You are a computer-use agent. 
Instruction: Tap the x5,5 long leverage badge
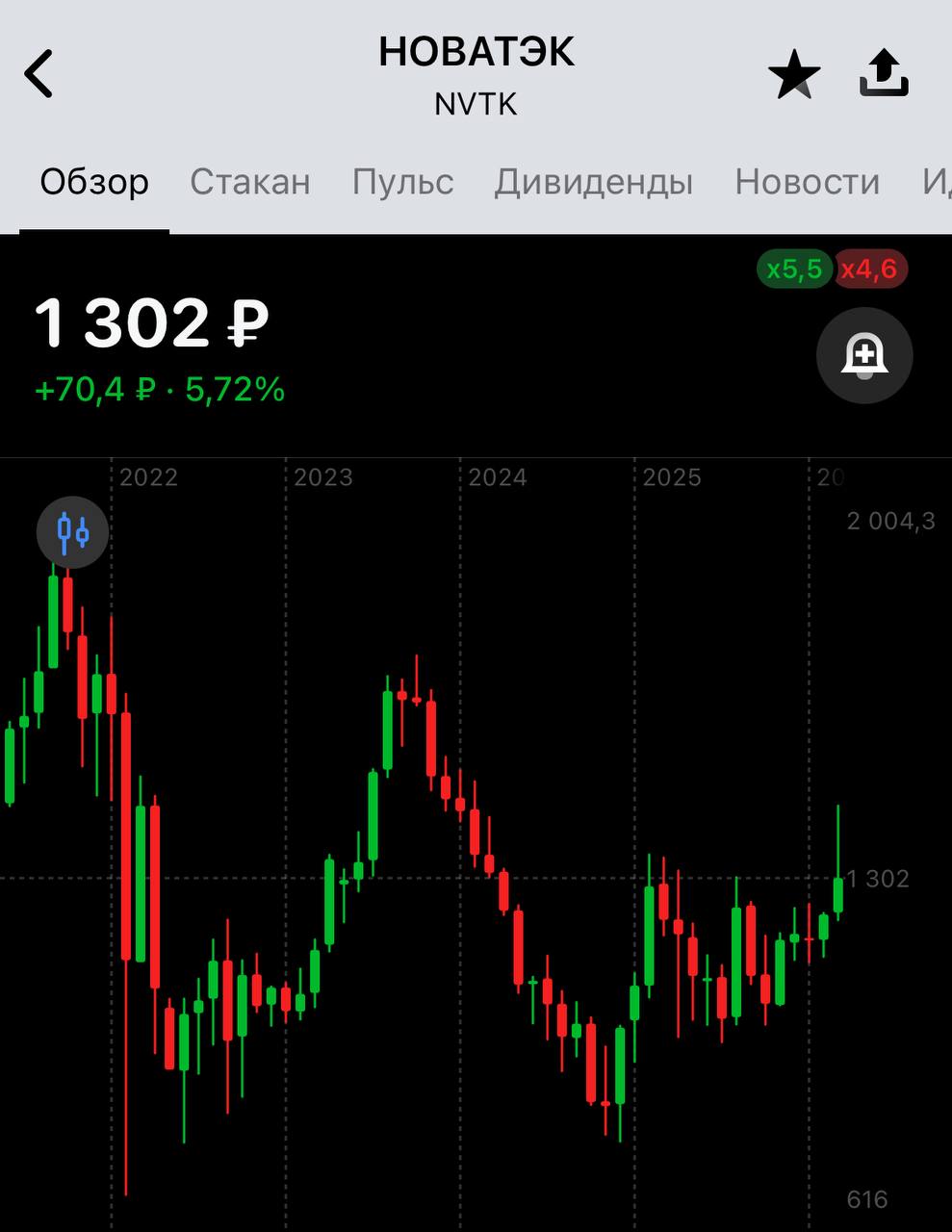pos(794,269)
